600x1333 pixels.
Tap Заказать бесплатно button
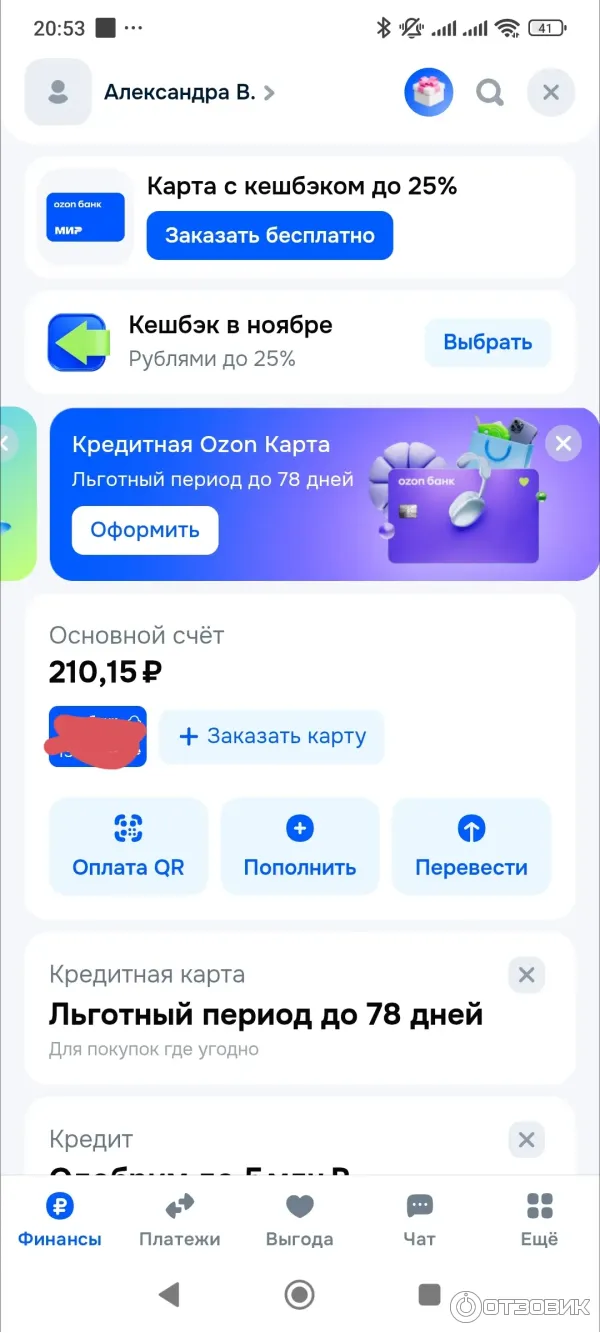pos(269,236)
